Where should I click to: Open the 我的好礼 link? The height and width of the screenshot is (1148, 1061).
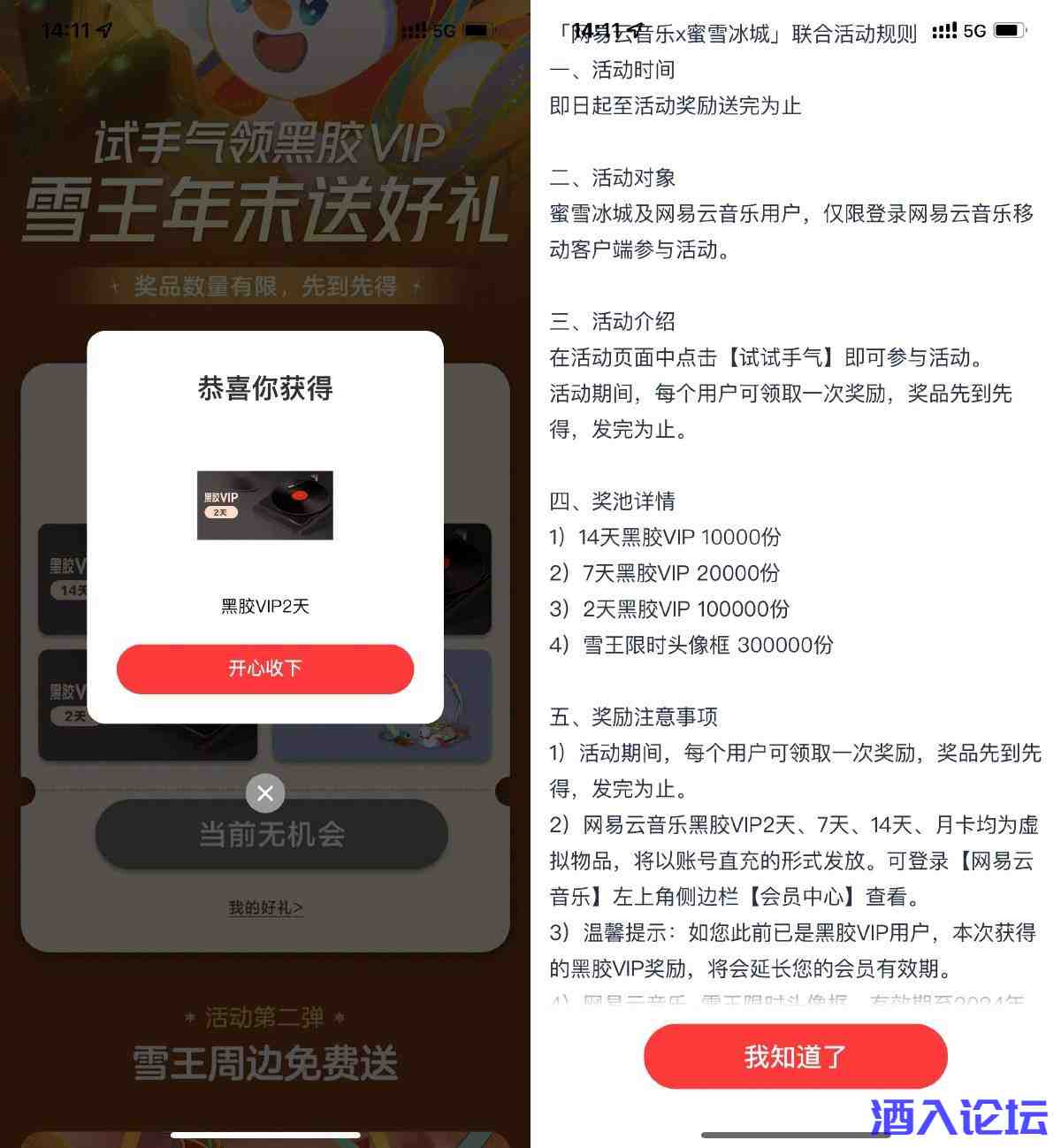point(265,907)
